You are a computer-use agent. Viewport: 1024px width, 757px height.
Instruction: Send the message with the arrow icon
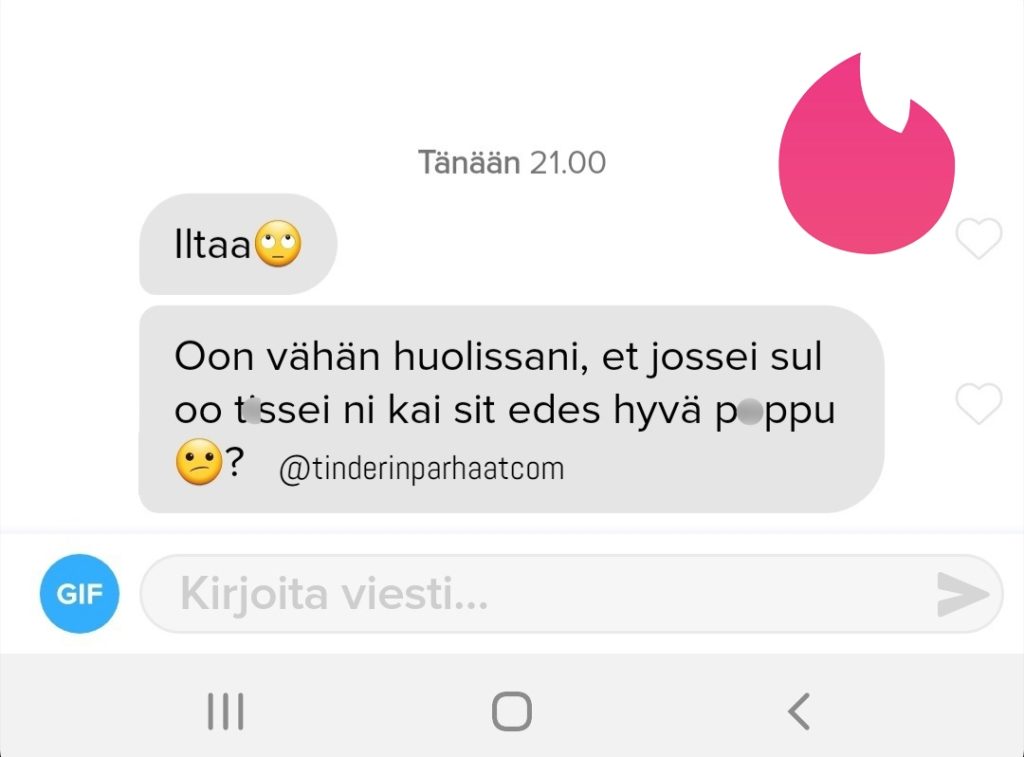click(x=962, y=594)
